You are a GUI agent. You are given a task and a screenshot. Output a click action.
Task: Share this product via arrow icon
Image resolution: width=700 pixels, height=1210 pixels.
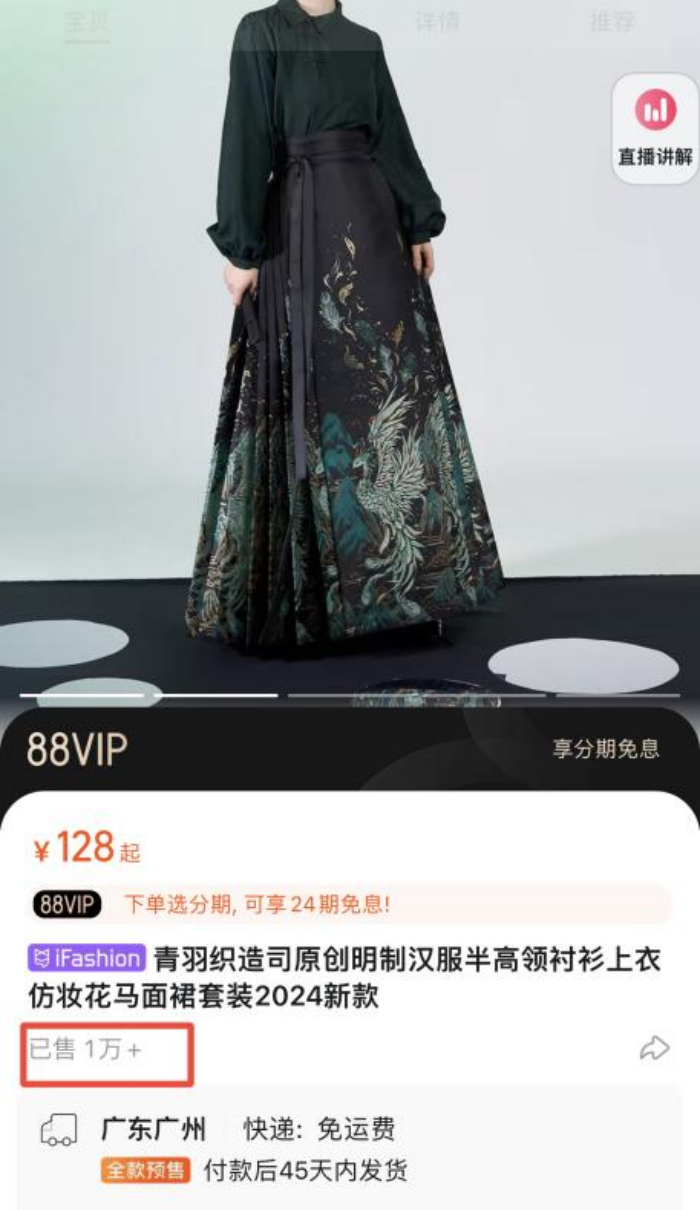pos(654,1048)
